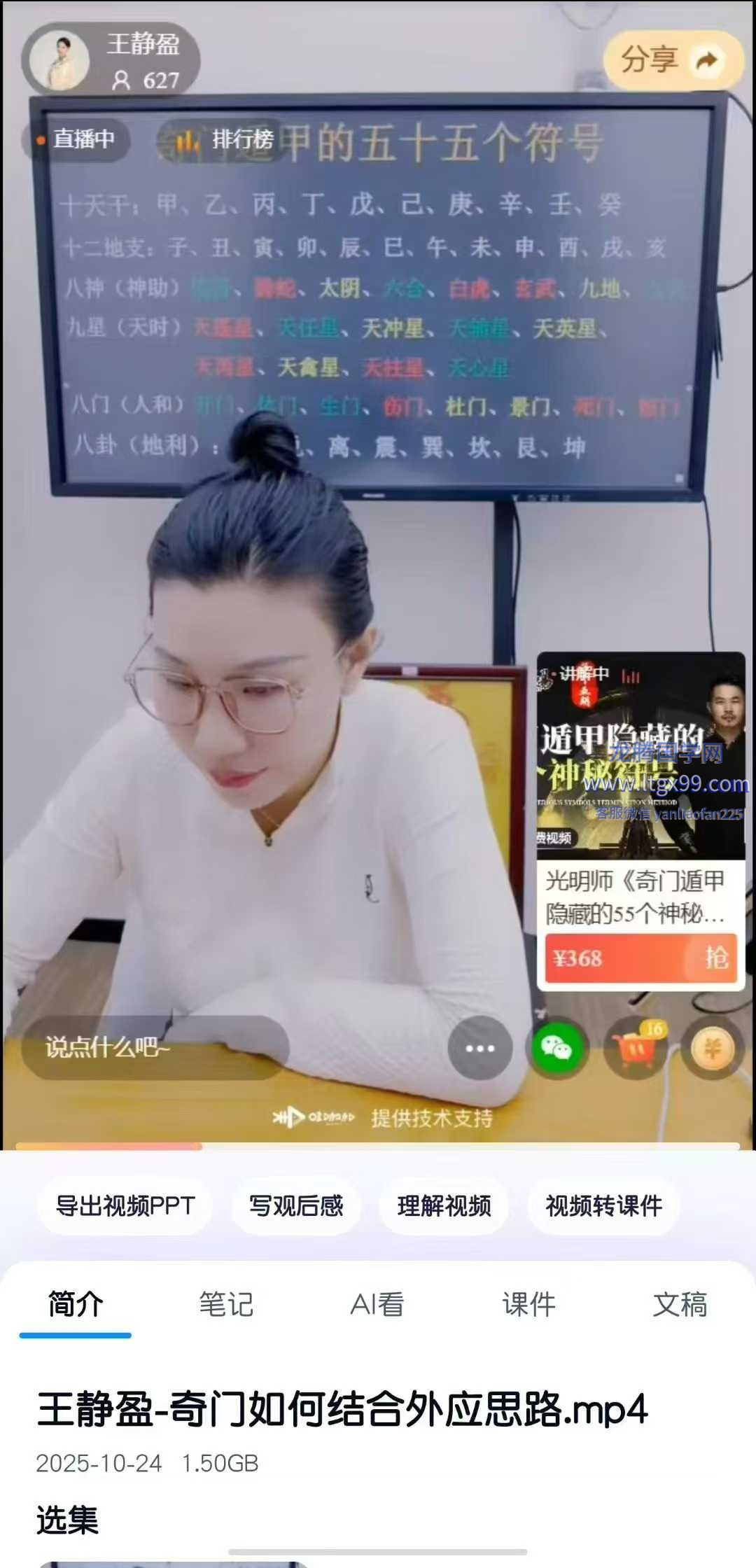
Task: Tap the 理解视频 chip
Action: 444,1205
